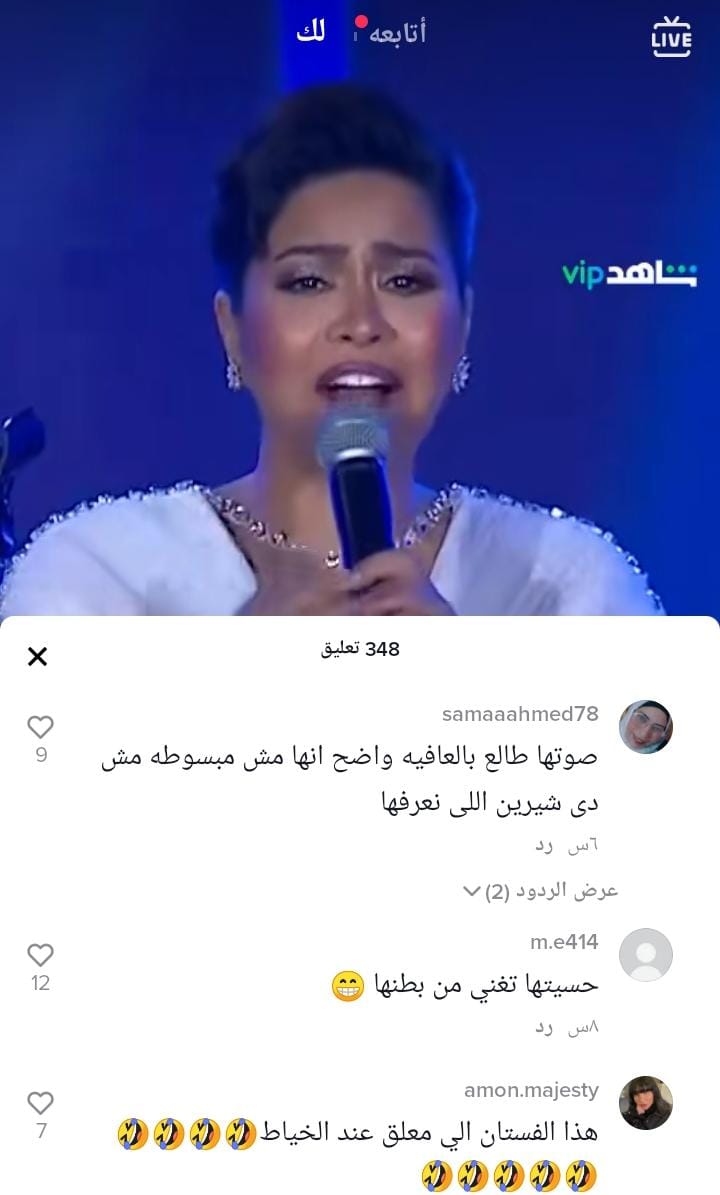Like m.e414's comment
Screen dimensions: 720x1195
click(40, 954)
